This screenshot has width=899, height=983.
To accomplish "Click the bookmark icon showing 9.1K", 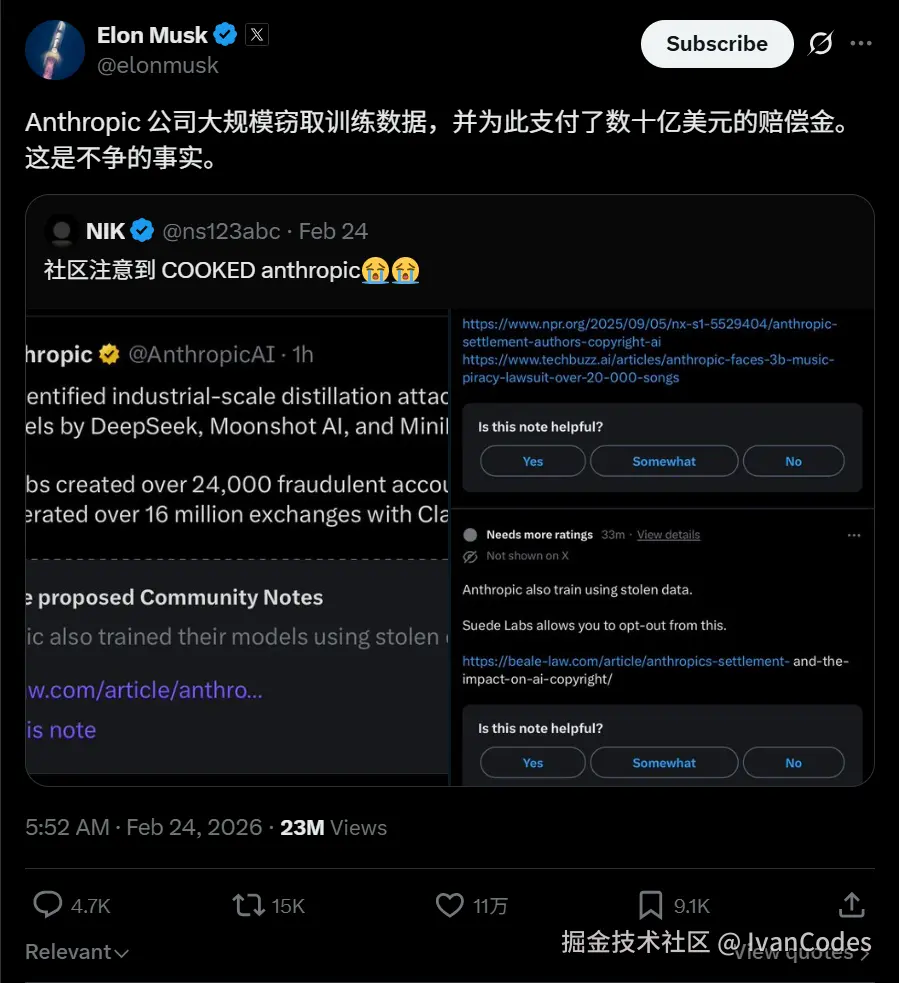I will coord(652,904).
